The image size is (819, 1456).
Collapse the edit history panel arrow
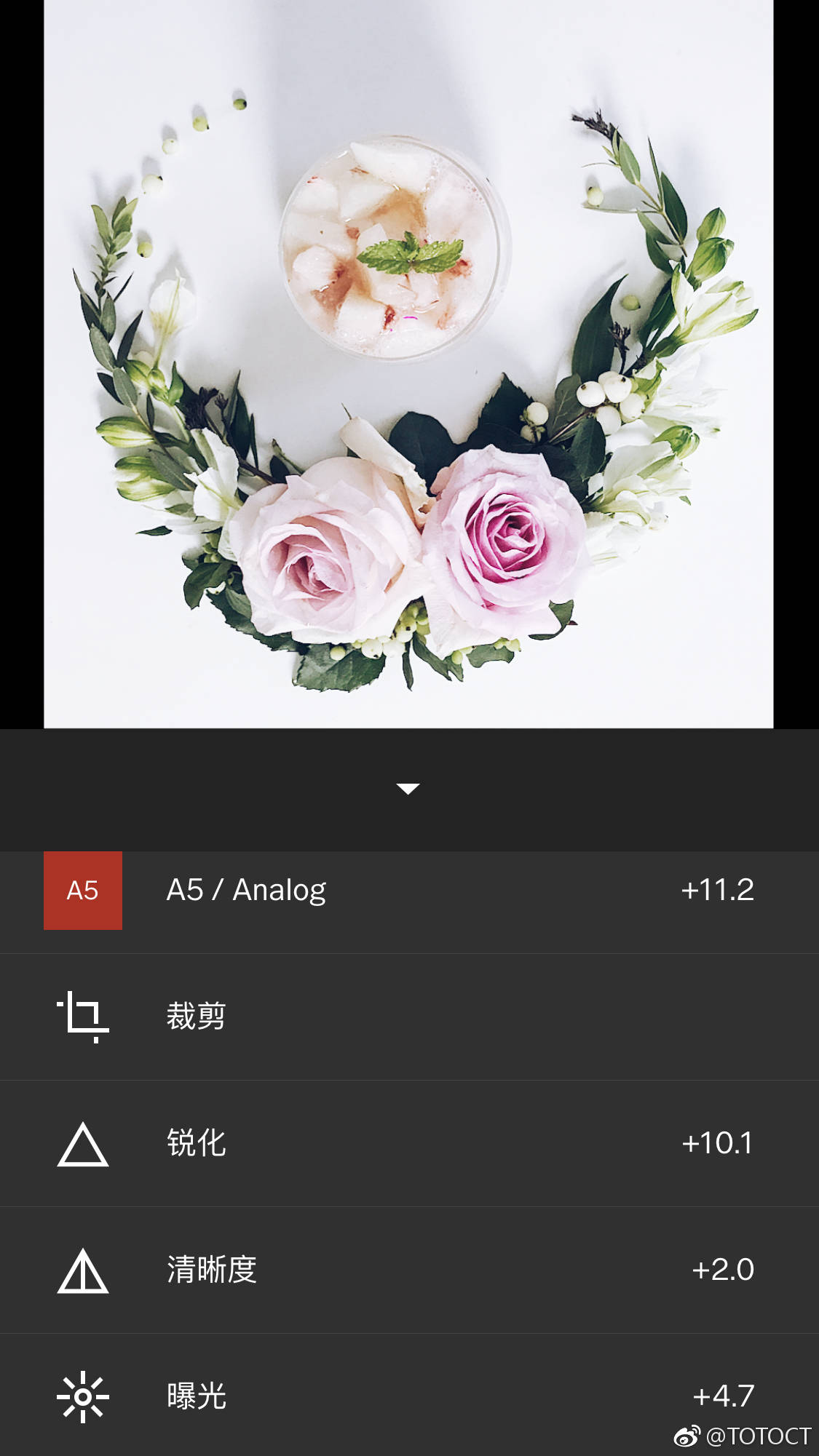pos(408,789)
